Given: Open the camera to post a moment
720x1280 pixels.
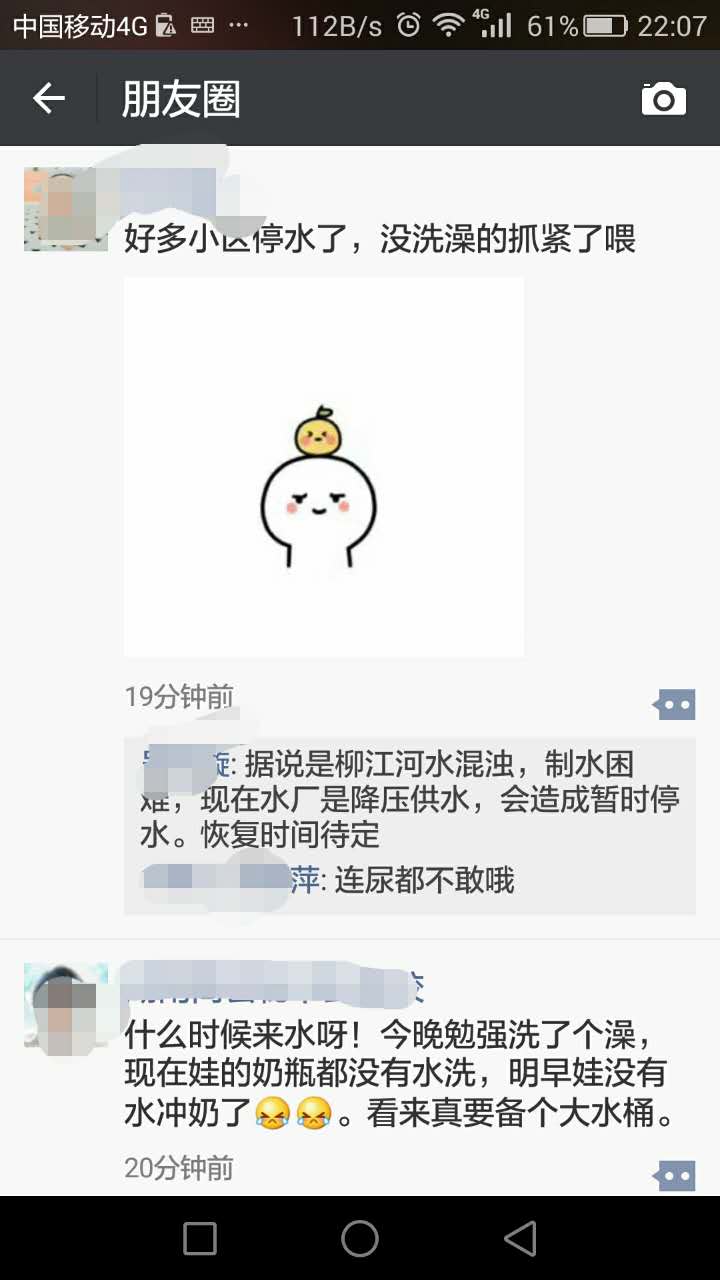Looking at the screenshot, I should [663, 98].
